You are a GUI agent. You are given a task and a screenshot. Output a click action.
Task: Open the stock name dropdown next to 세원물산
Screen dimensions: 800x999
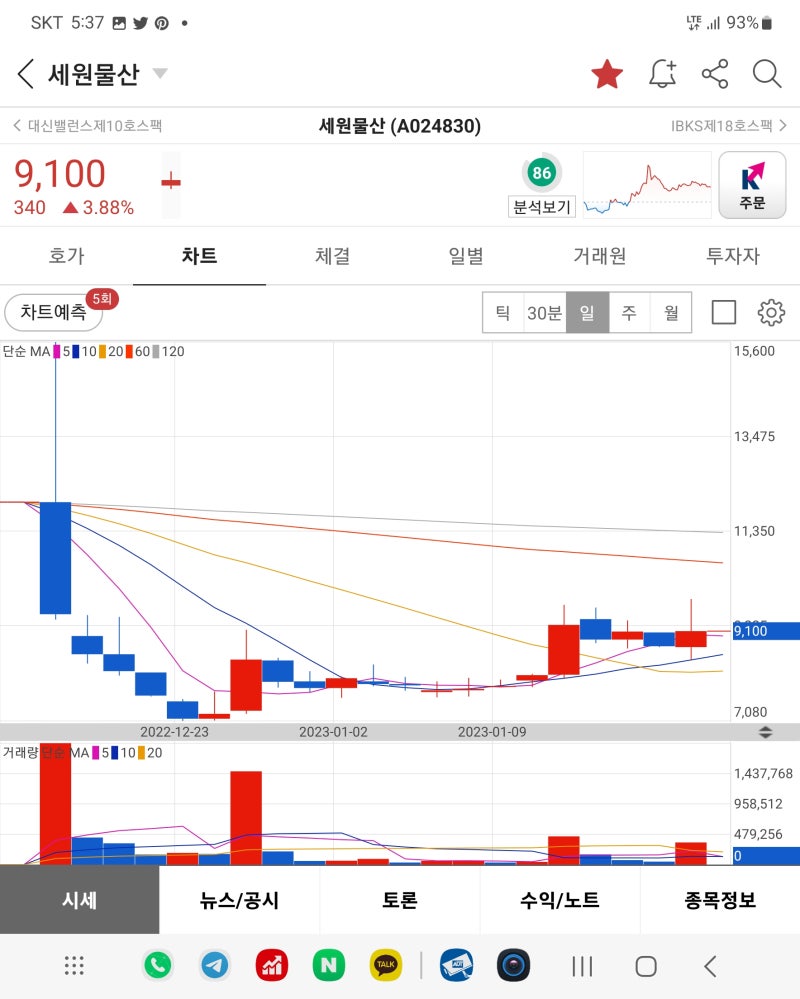coord(160,74)
